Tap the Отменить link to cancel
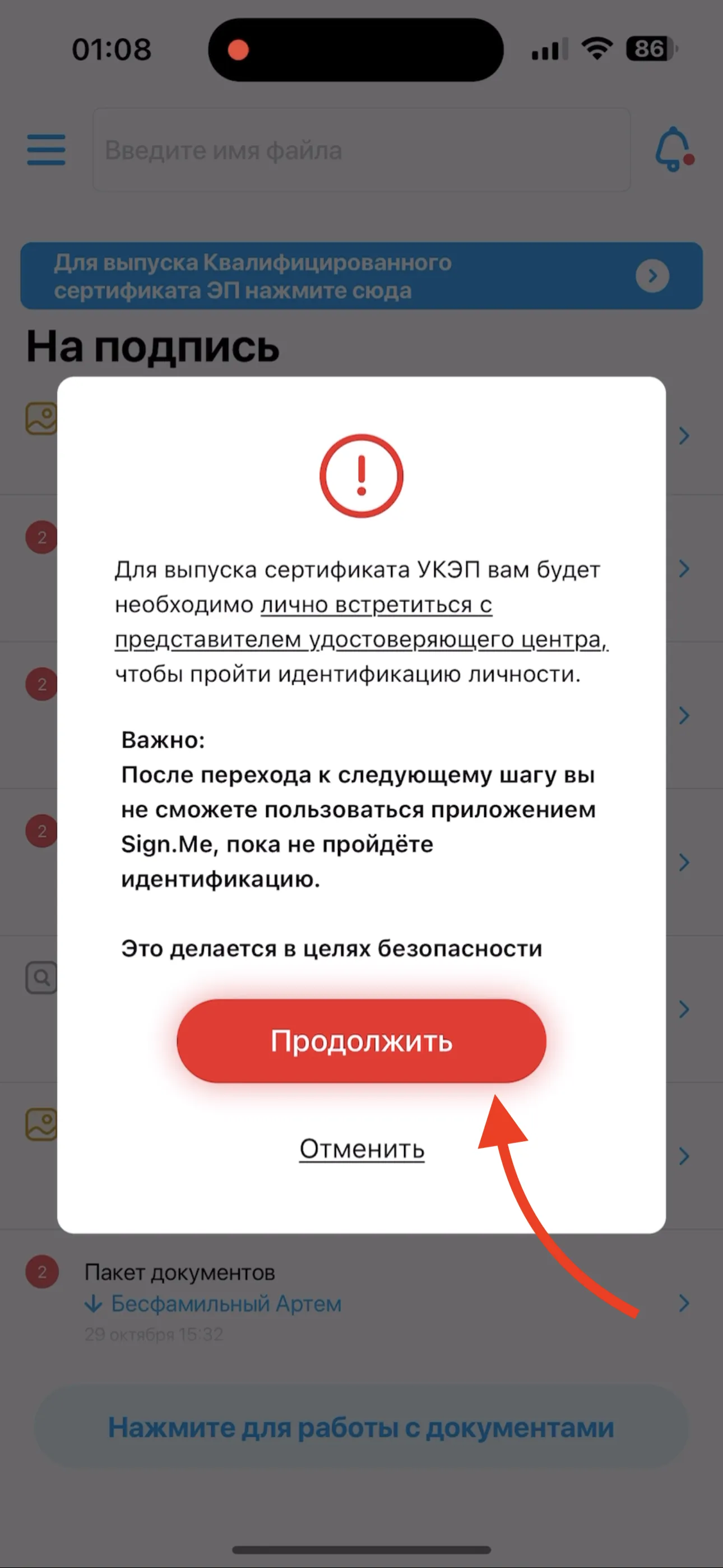 point(361,1149)
